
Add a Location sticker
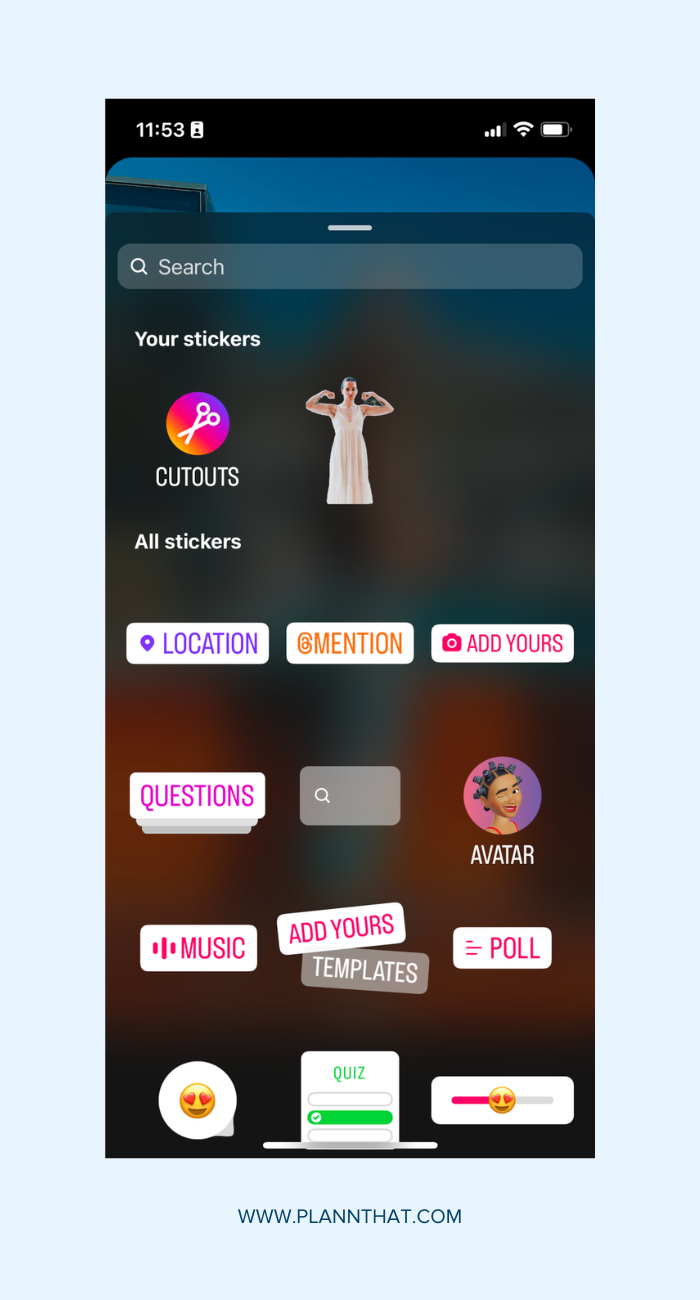pyautogui.click(x=197, y=643)
